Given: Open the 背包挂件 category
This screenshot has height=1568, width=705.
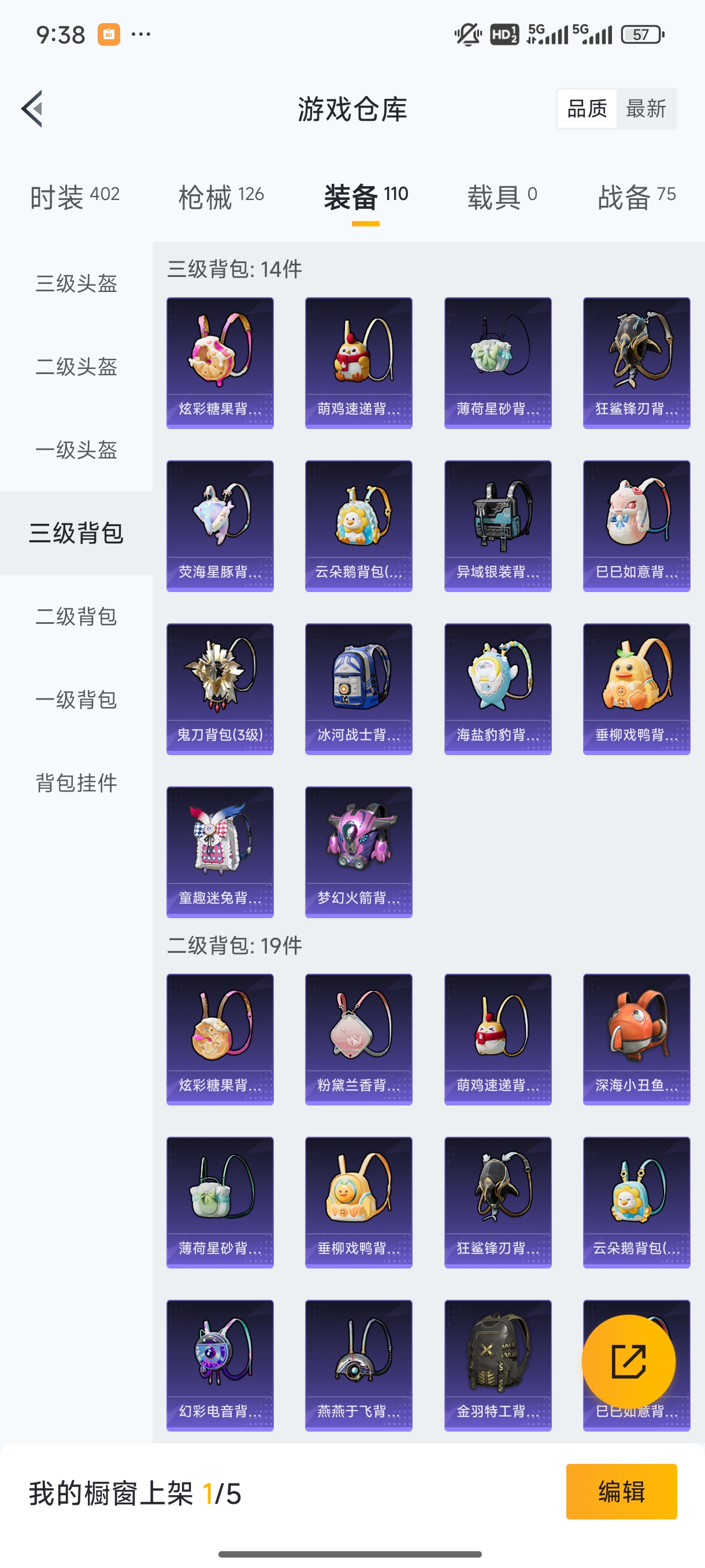Looking at the screenshot, I should tap(76, 783).
